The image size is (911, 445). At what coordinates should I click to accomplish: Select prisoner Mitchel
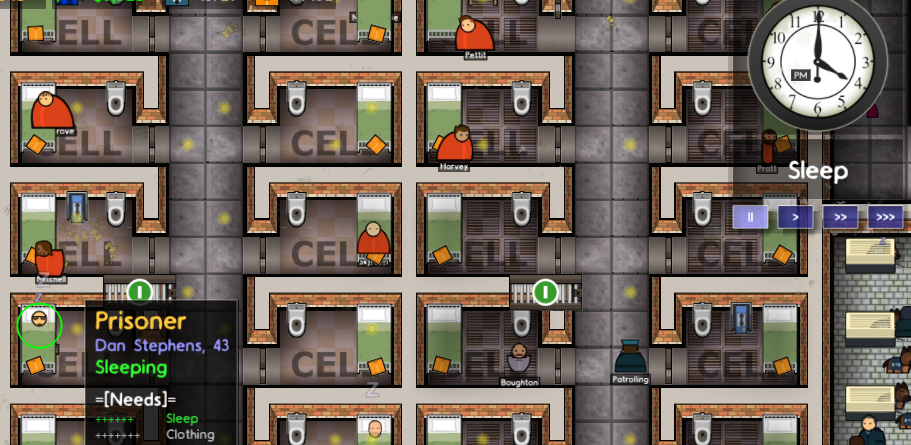pos(46,259)
